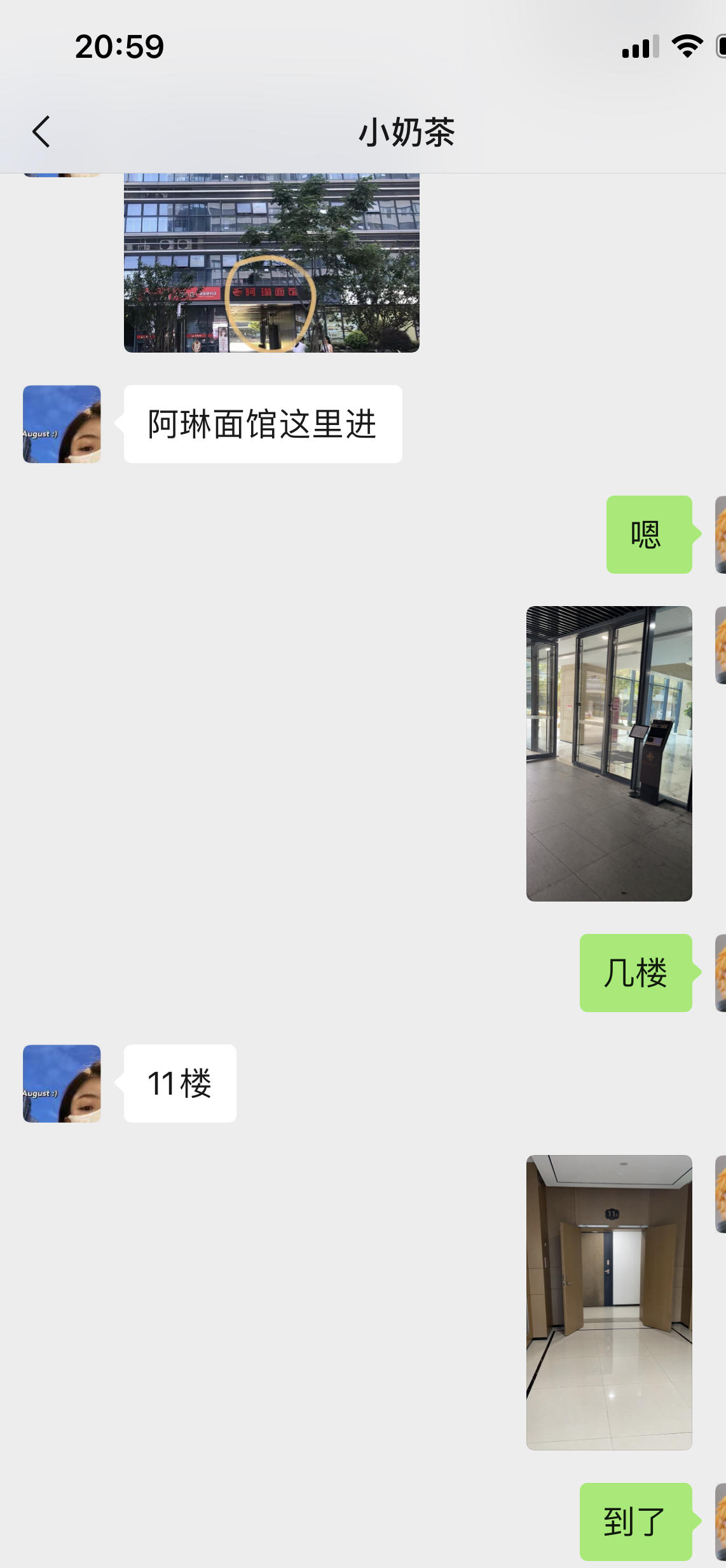The image size is (726, 1568).
Task: Tap the sender avatar beside the 11楼 message
Action: tap(62, 1084)
